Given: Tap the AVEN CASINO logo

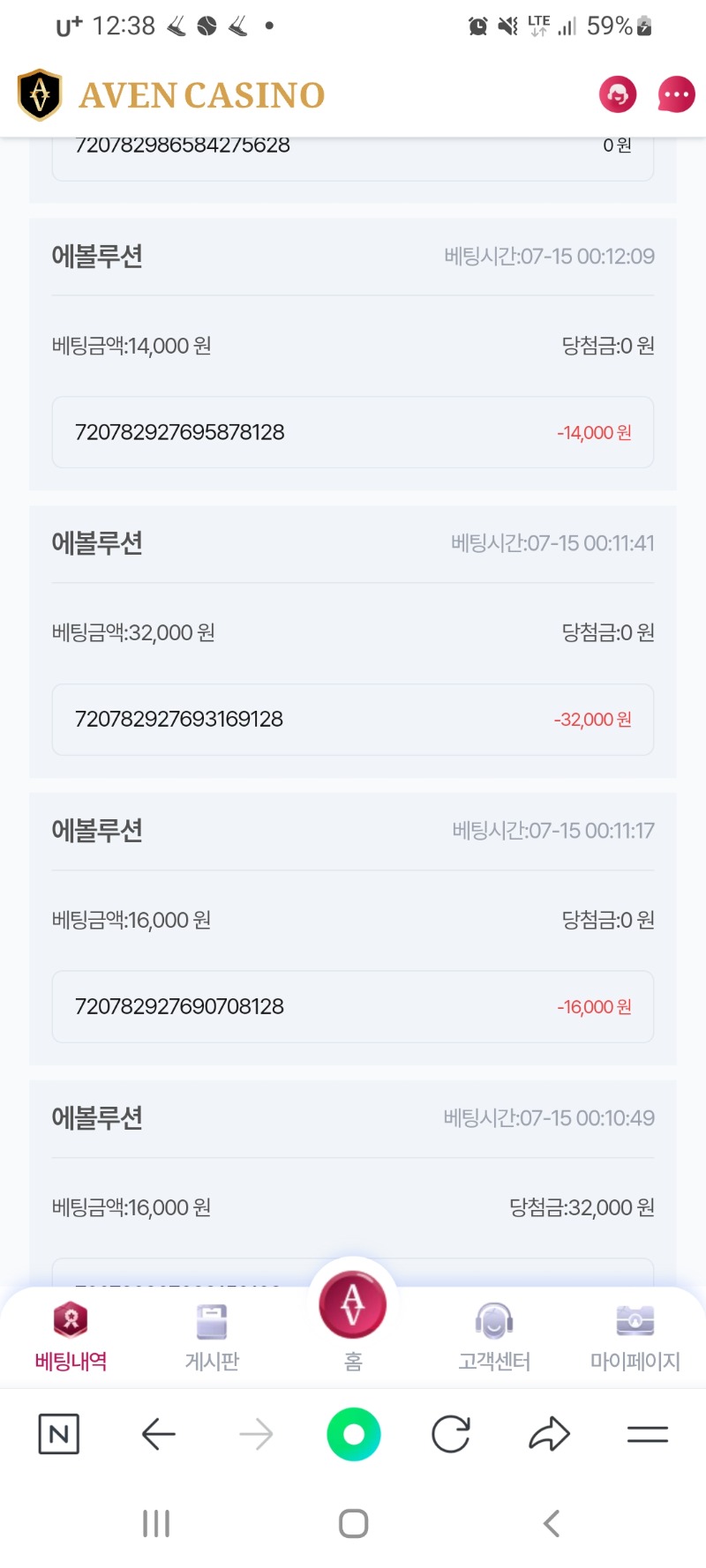Looking at the screenshot, I should 171,95.
